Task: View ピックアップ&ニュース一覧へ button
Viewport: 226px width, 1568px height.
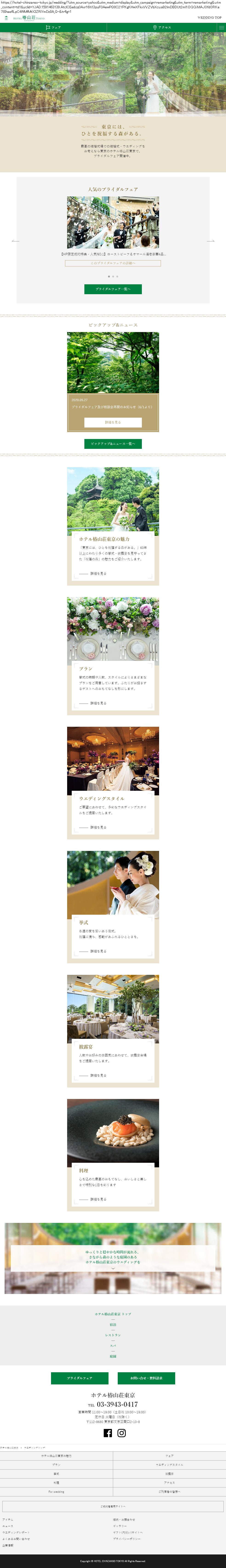Action: point(113,444)
